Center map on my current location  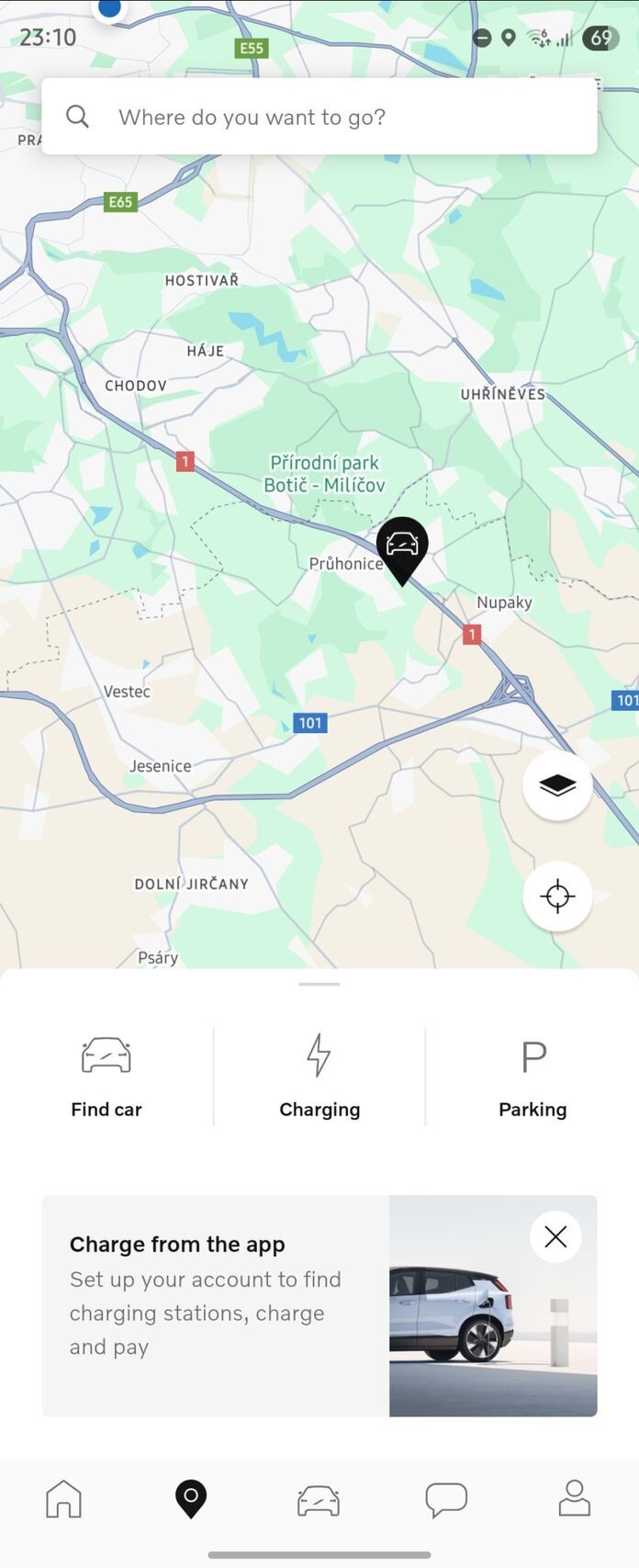[x=557, y=896]
